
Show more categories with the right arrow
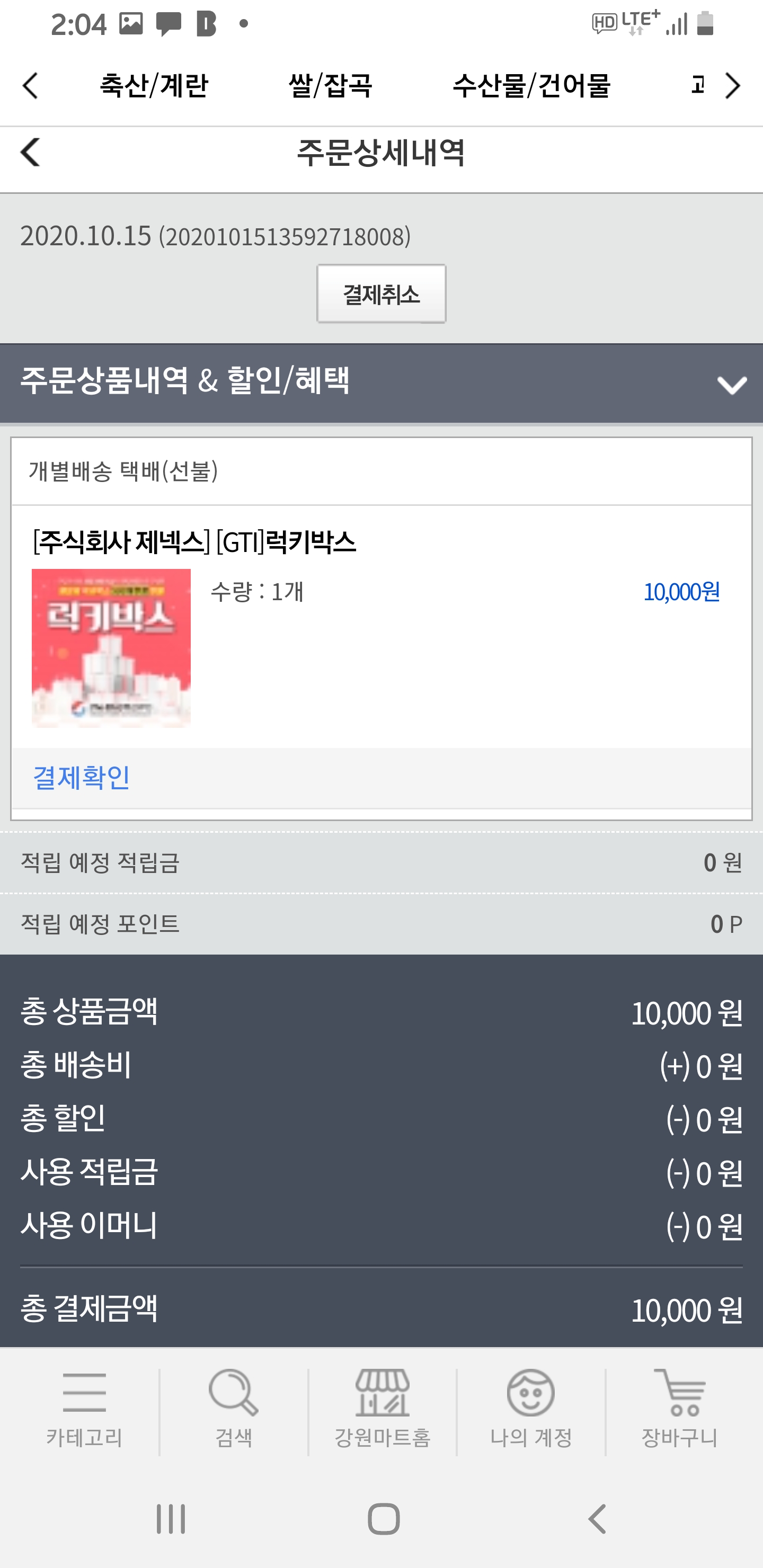[x=733, y=86]
